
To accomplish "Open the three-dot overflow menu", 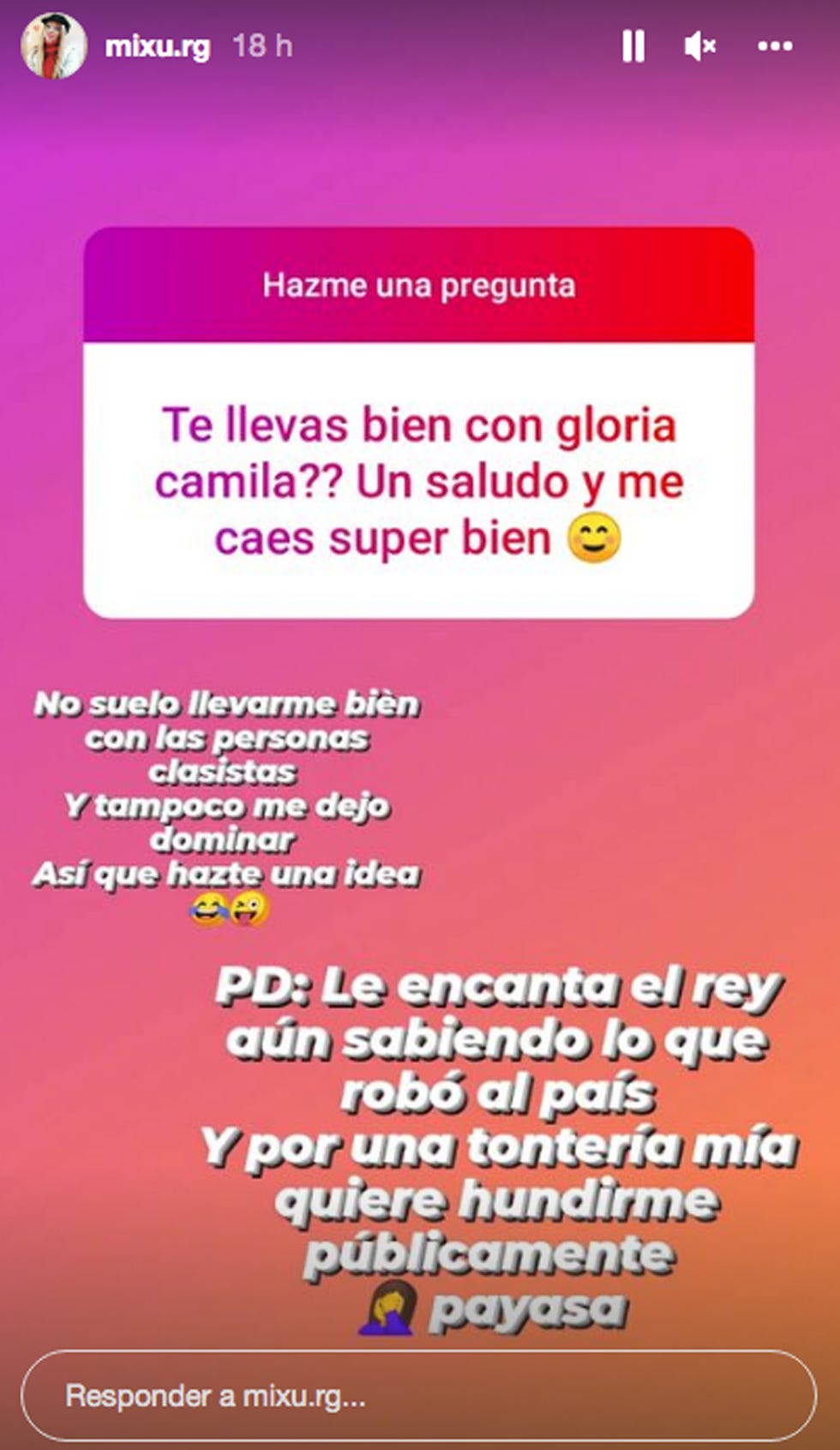I will coord(775,46).
